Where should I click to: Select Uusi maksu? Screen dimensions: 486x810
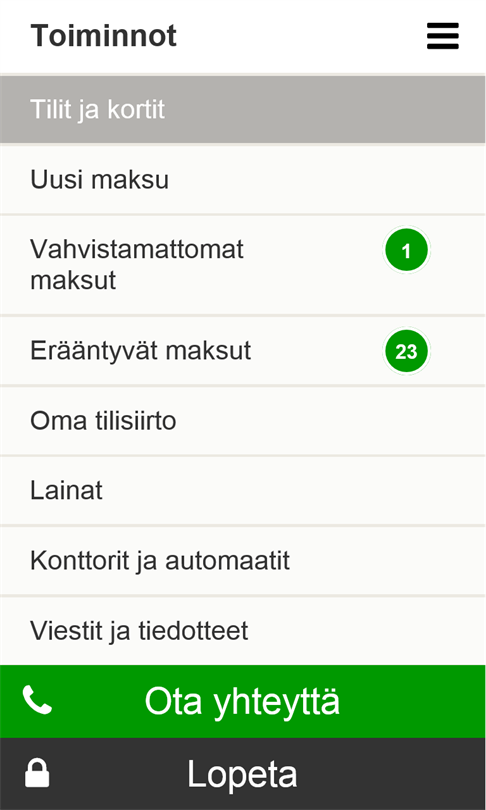243,180
